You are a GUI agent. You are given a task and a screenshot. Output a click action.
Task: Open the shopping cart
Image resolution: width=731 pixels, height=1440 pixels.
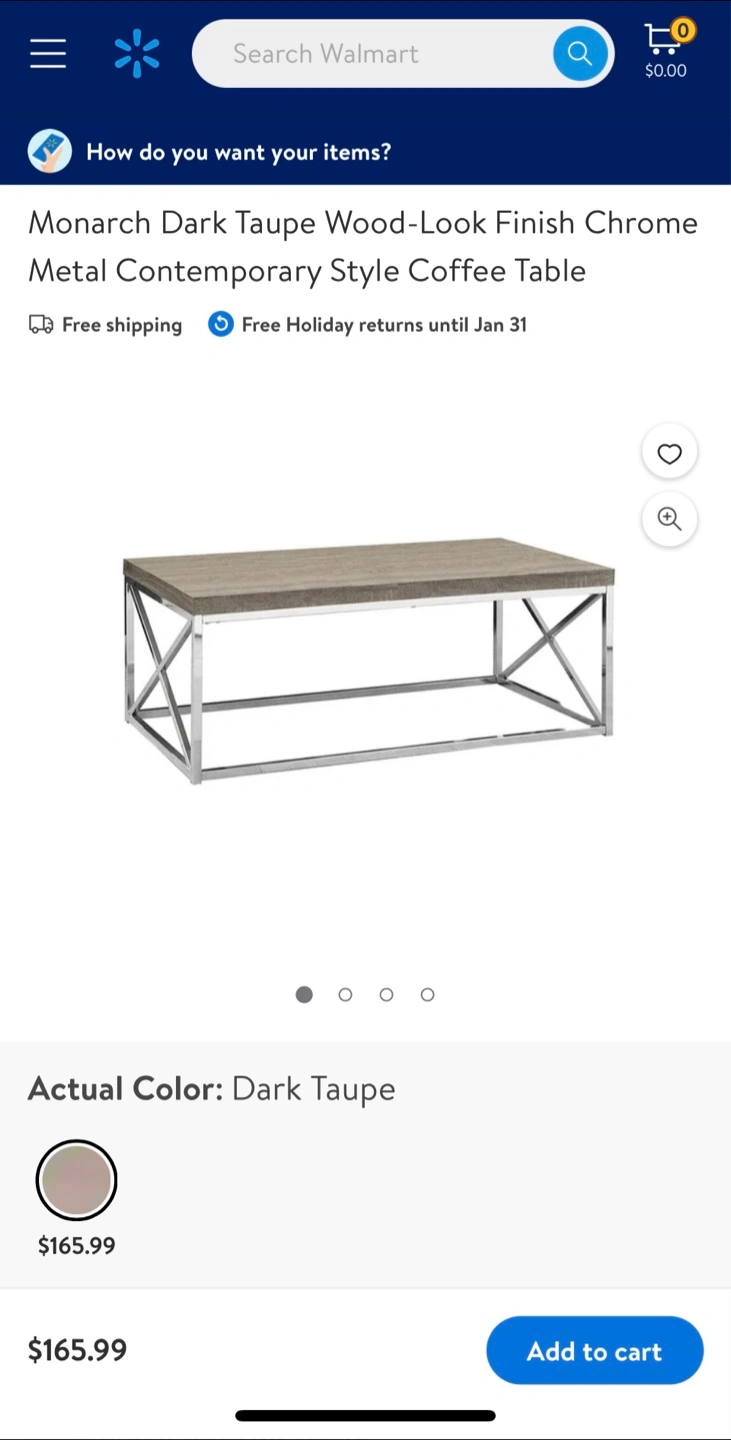[x=666, y=48]
